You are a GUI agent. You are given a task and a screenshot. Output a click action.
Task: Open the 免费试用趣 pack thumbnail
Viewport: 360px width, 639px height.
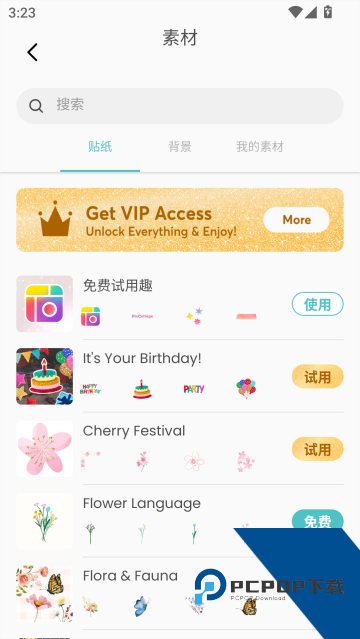pyautogui.click(x=44, y=304)
